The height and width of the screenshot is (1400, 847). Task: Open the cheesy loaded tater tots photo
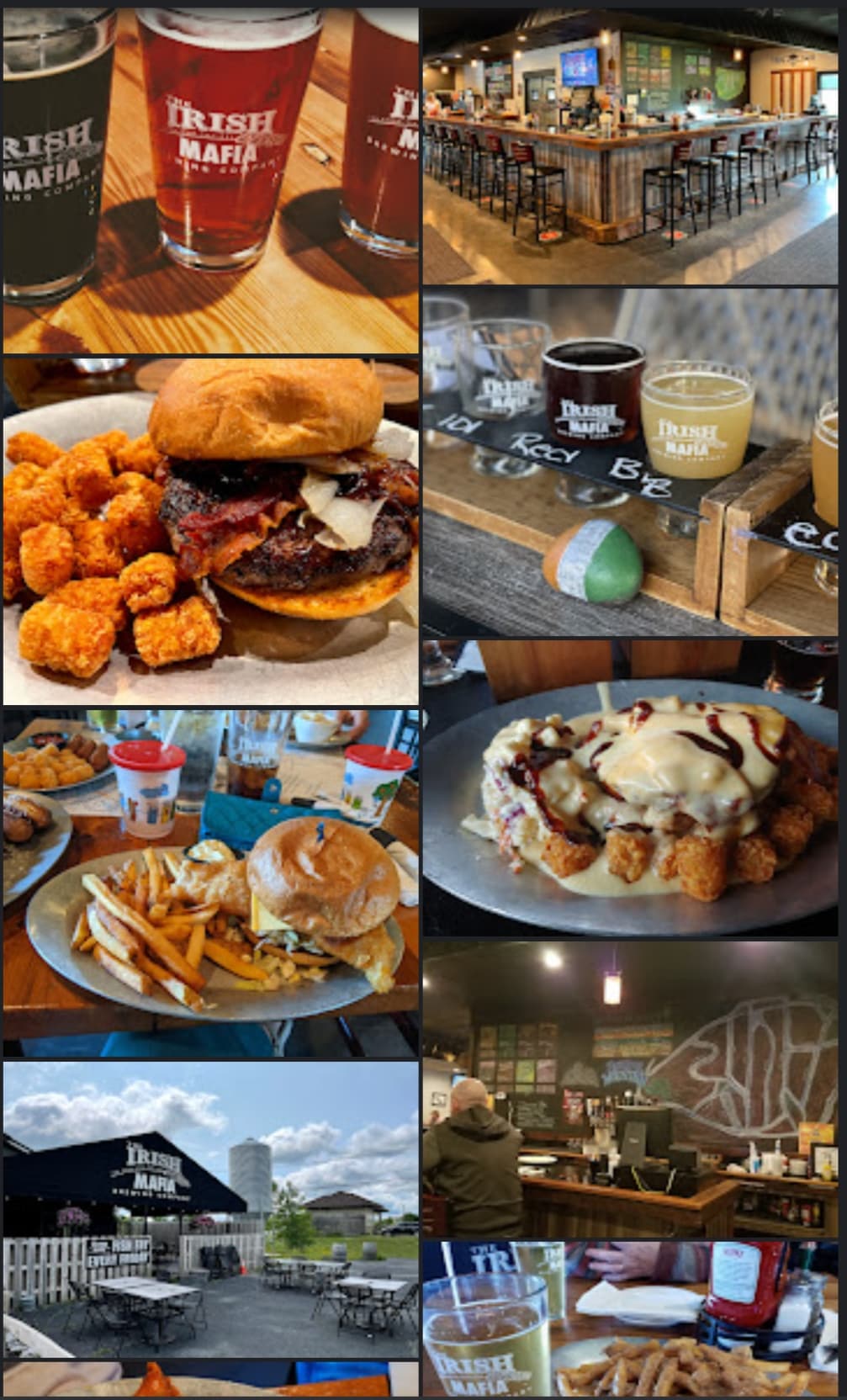(x=630, y=787)
